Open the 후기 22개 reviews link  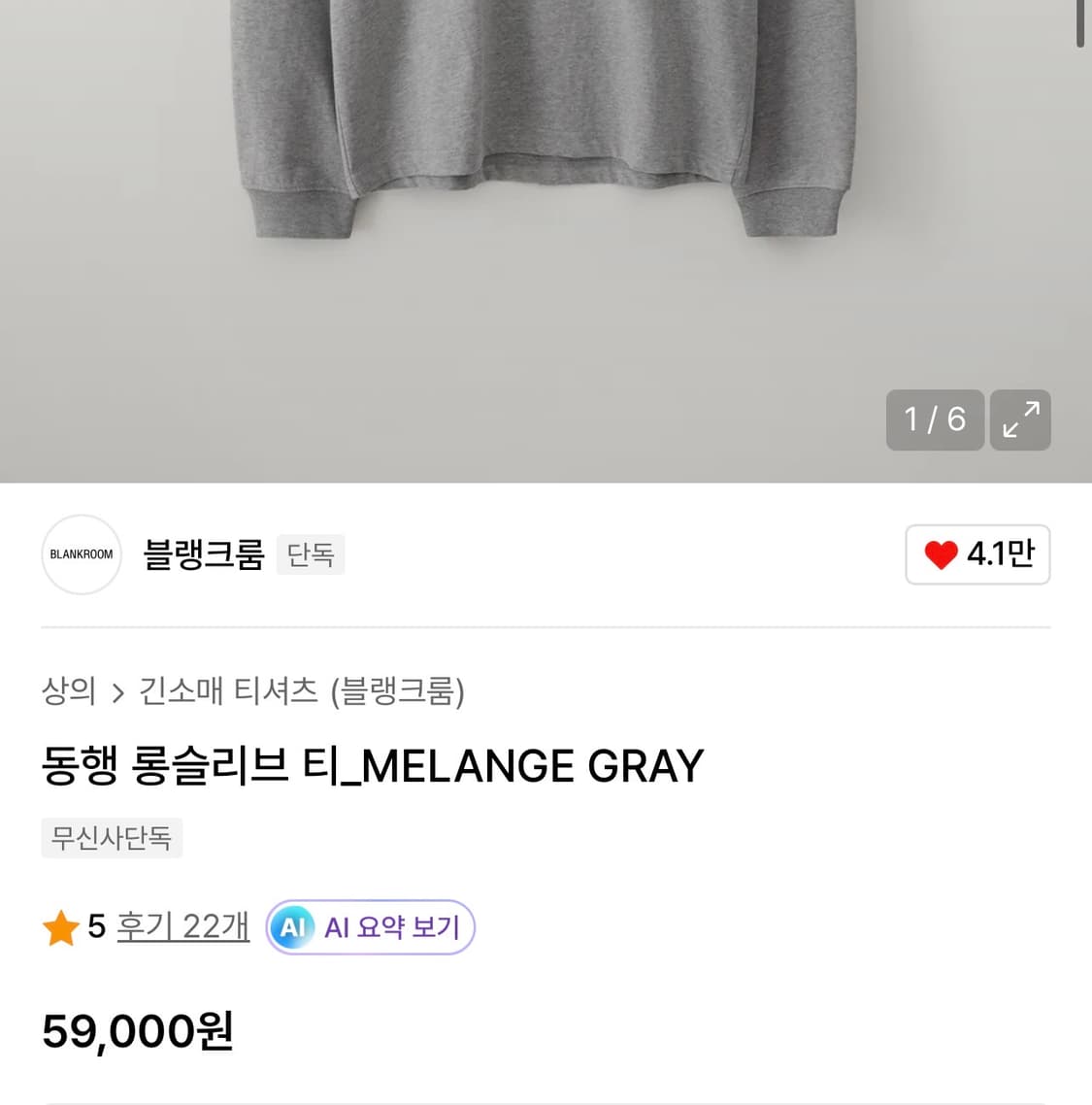(182, 926)
